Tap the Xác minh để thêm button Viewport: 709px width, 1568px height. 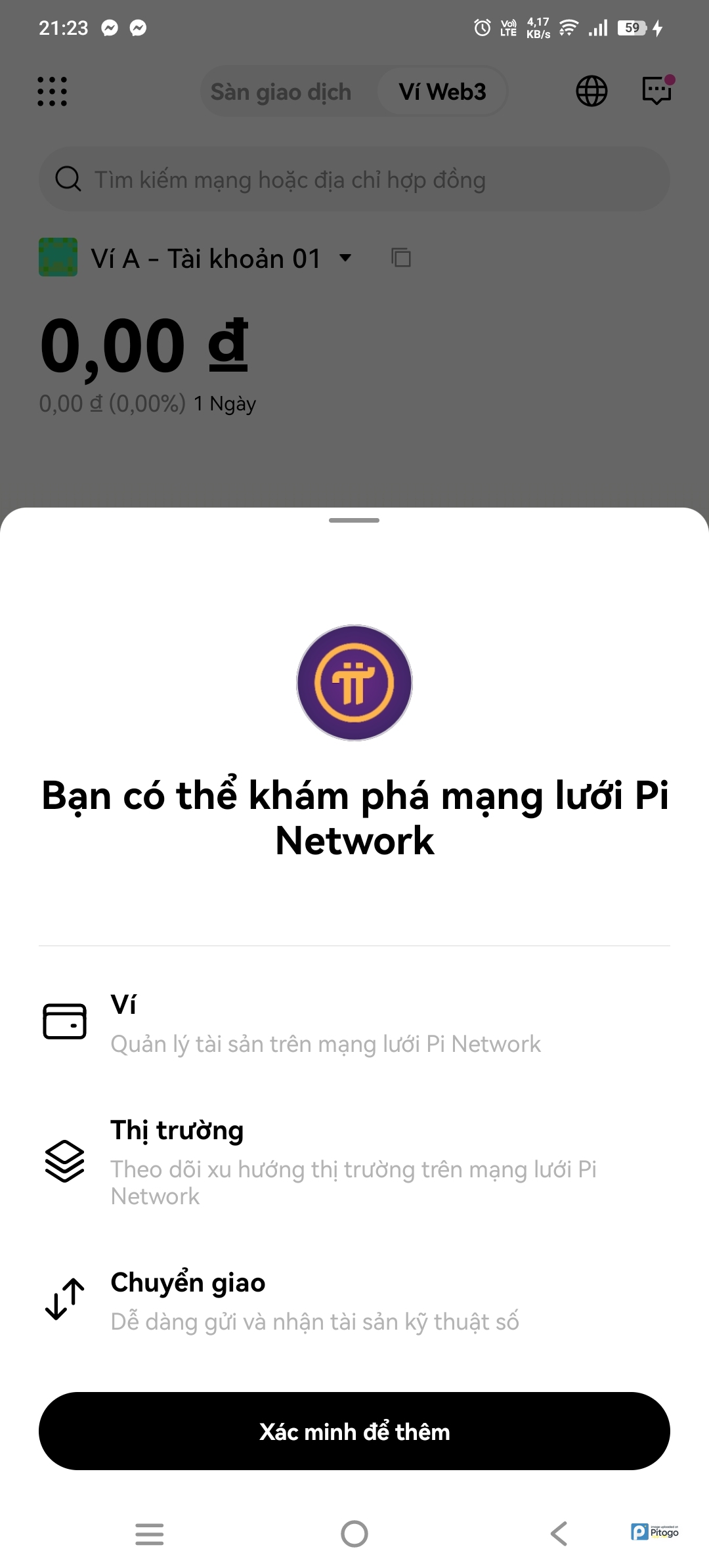354,1431
